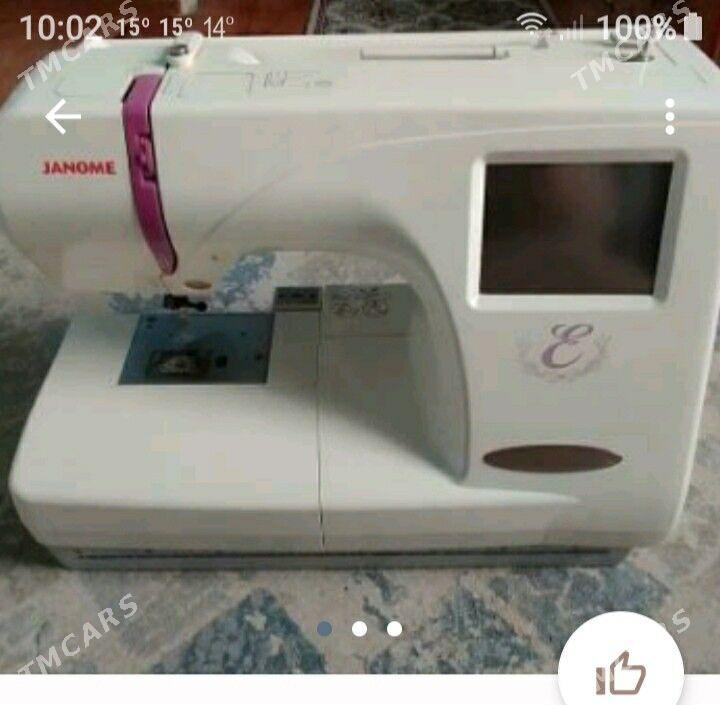Image resolution: width=720 pixels, height=705 pixels.
Task: Jump to the second photo indicator dot
Action: 359,628
